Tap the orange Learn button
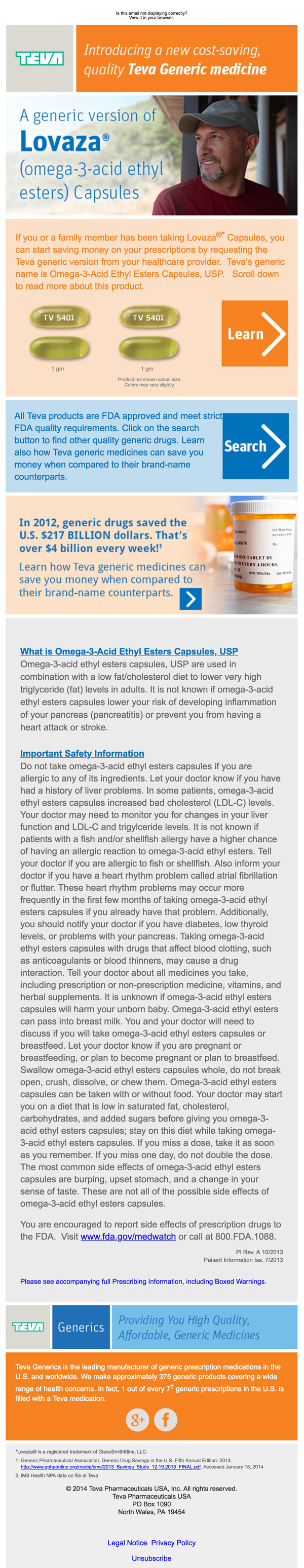Image resolution: width=304 pixels, height=1568 pixels. pyautogui.click(x=254, y=333)
